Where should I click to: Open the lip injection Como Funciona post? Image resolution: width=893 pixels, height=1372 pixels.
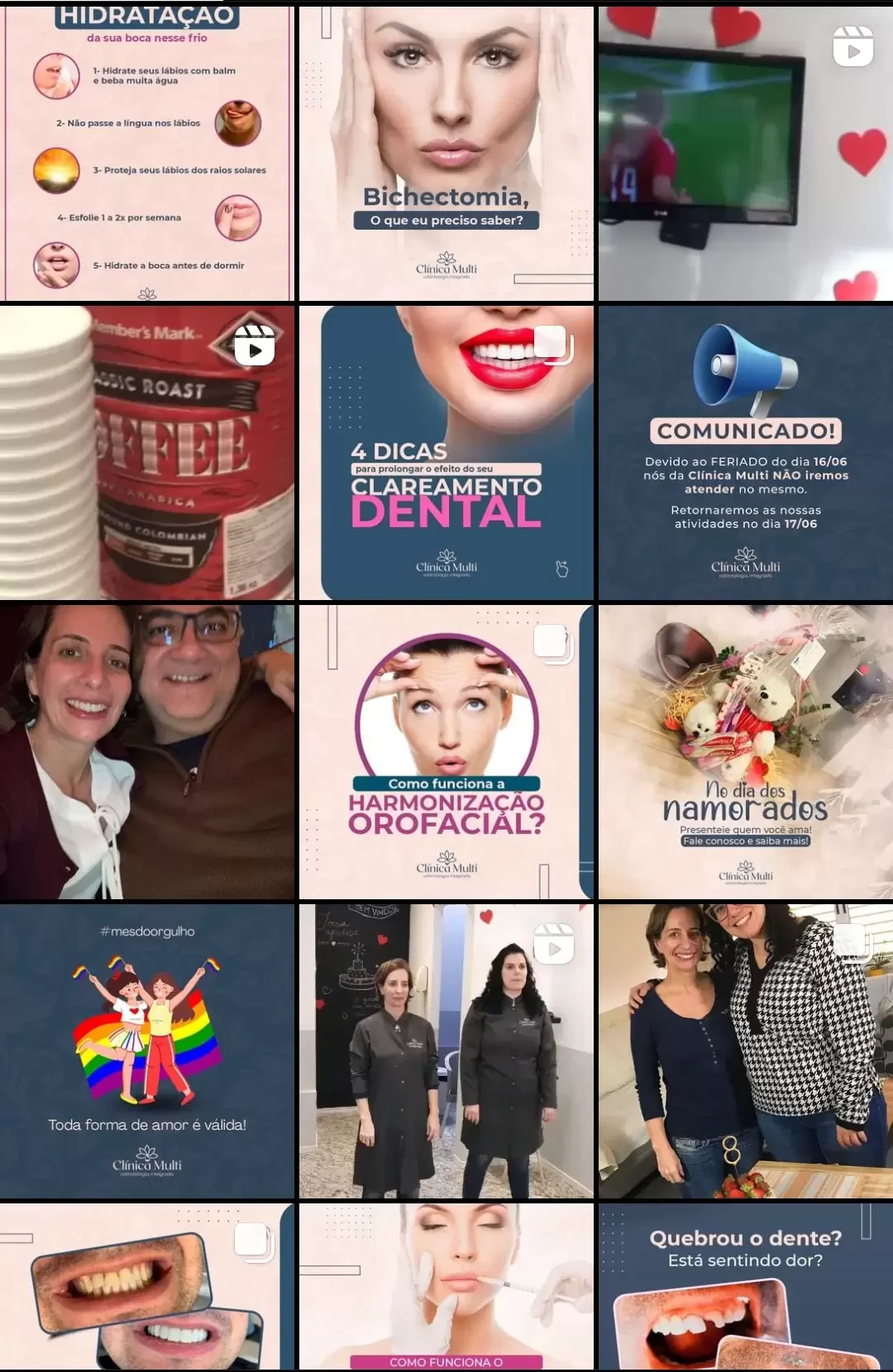click(446, 1288)
